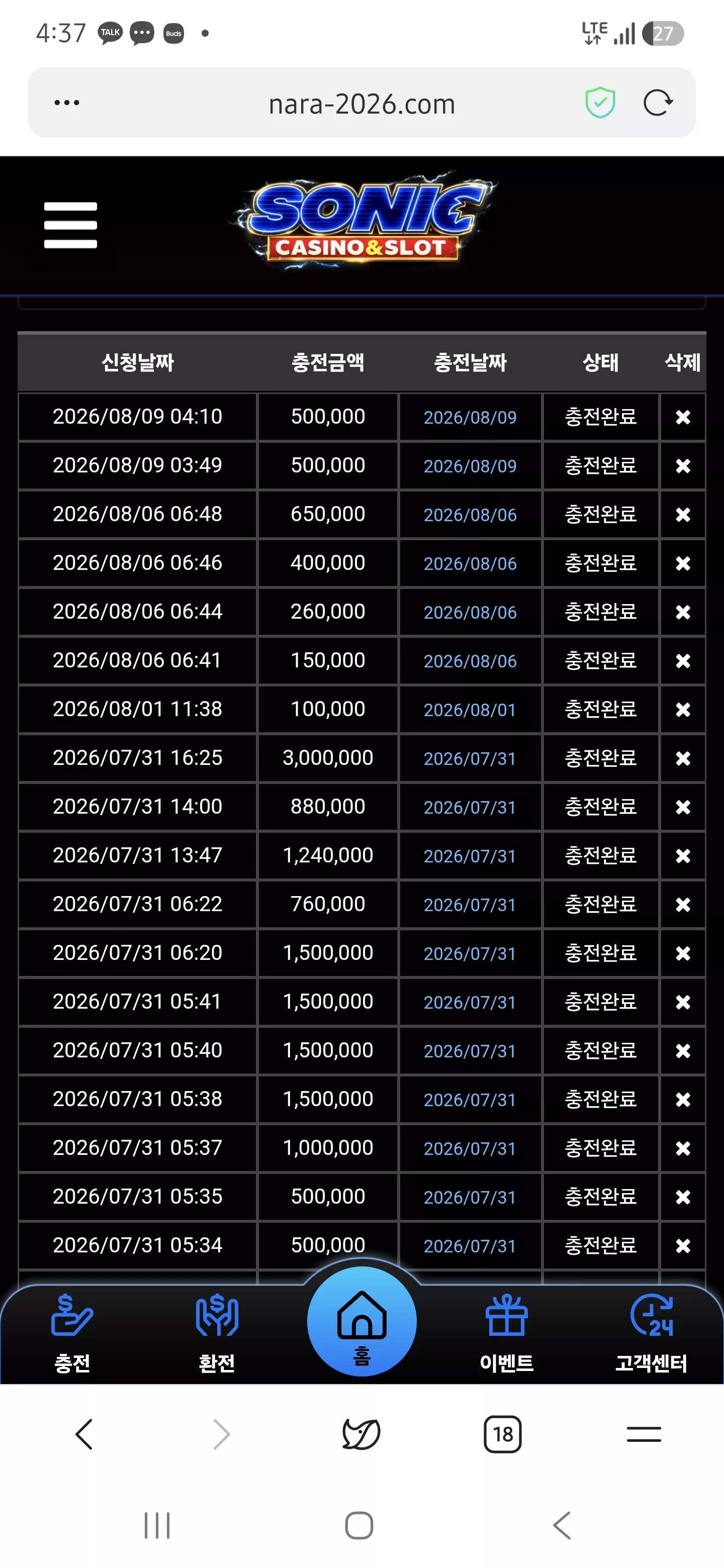724x1568 pixels.
Task: Remove the 1,240,000 deposit entry
Action: [683, 856]
